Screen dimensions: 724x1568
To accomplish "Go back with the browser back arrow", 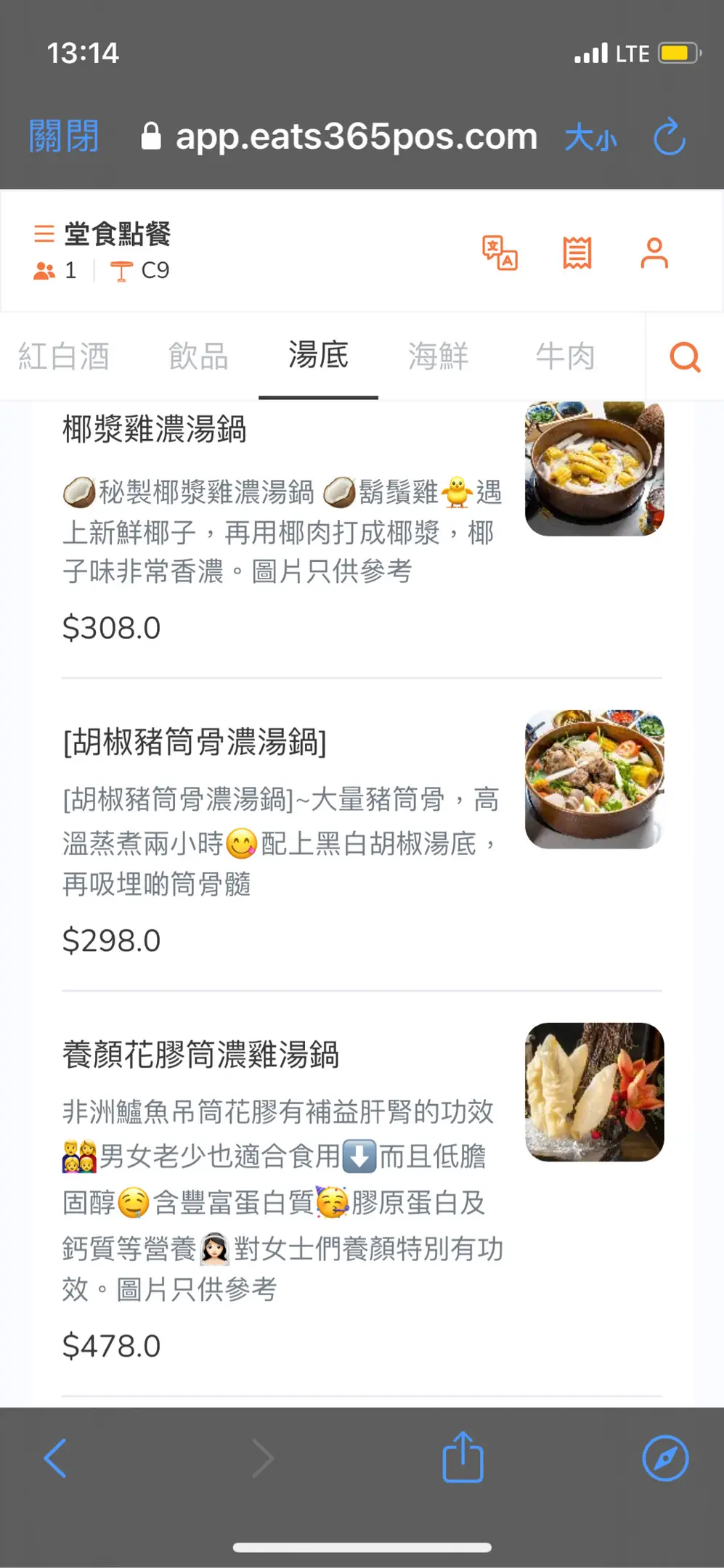I will (55, 1458).
